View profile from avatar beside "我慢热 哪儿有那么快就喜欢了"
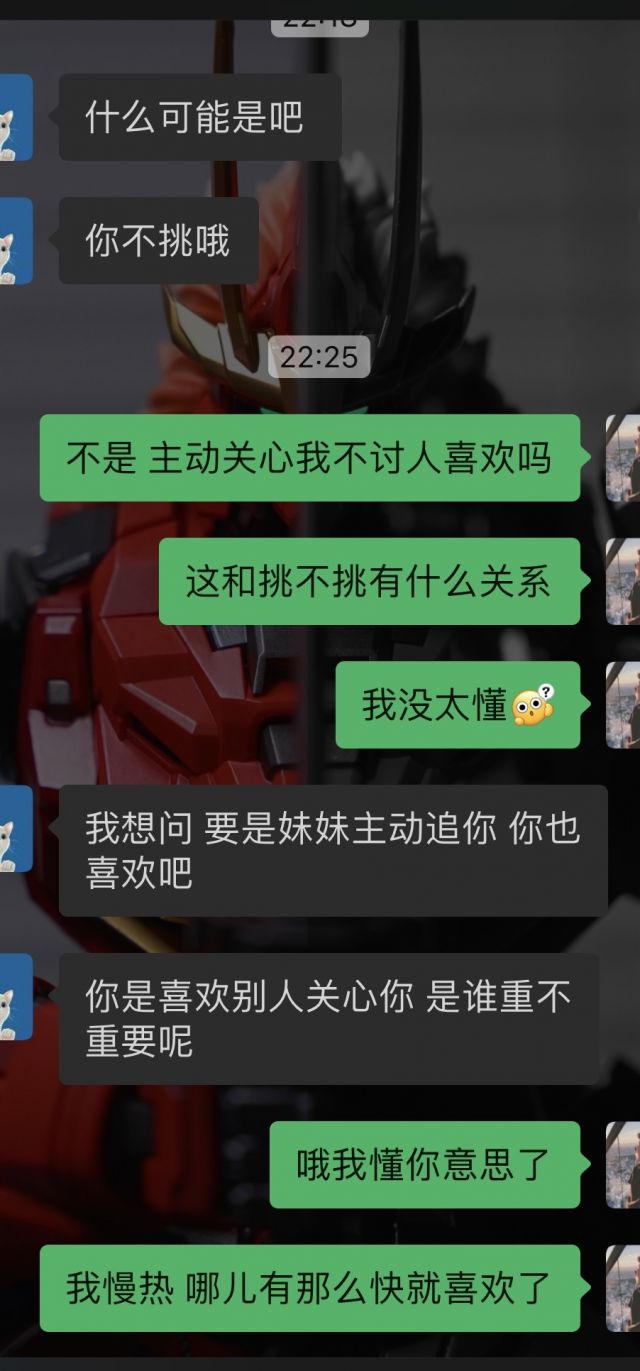Image resolution: width=640 pixels, height=1371 pixels. tap(623, 1288)
